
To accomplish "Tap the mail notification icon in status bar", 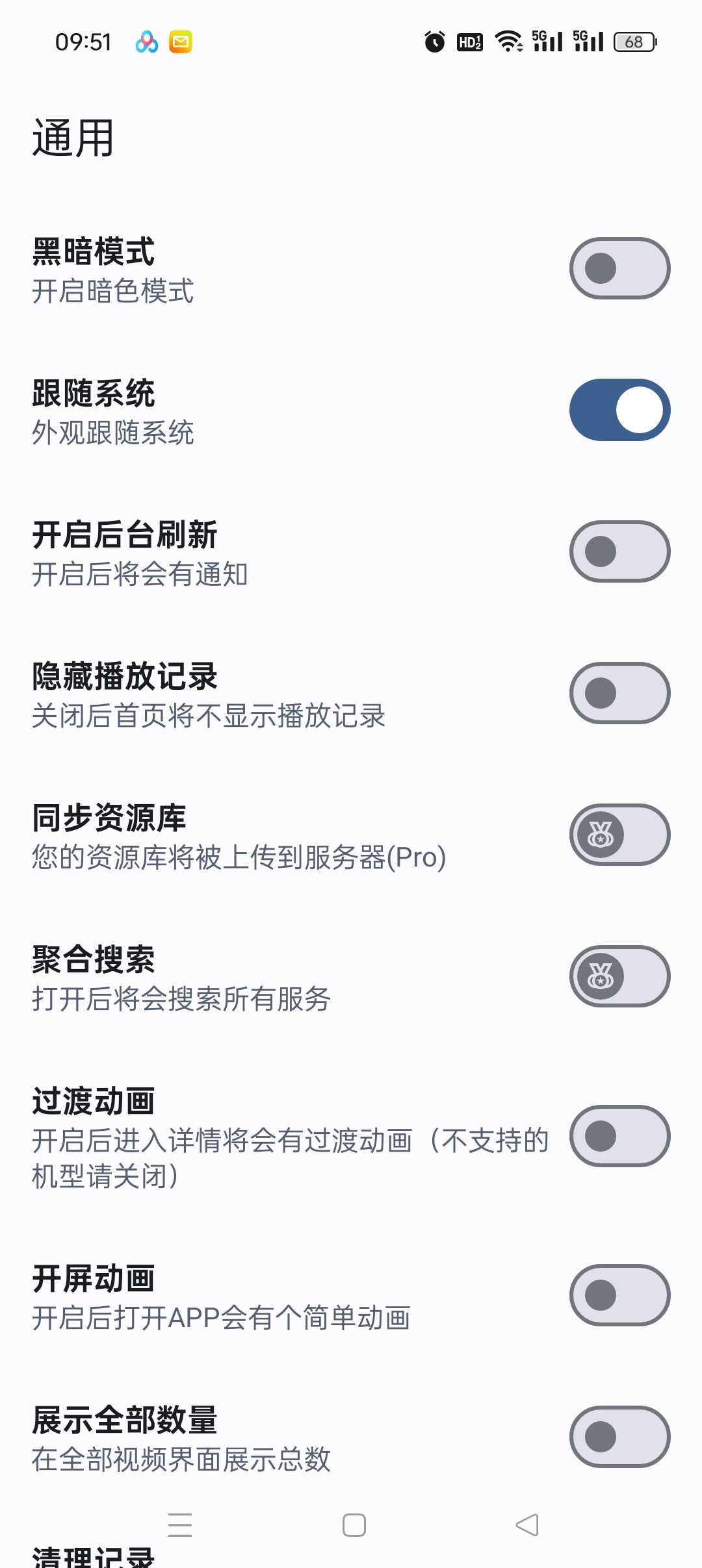I will (180, 42).
